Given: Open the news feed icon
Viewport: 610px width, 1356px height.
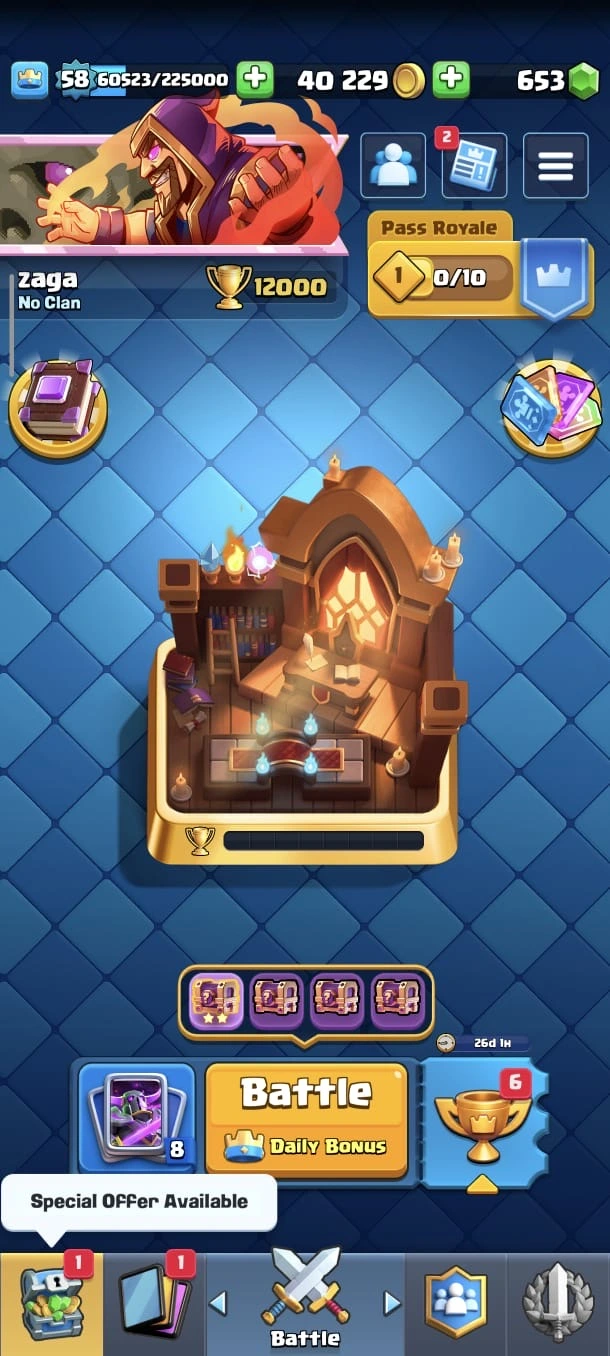Looking at the screenshot, I should 473,165.
